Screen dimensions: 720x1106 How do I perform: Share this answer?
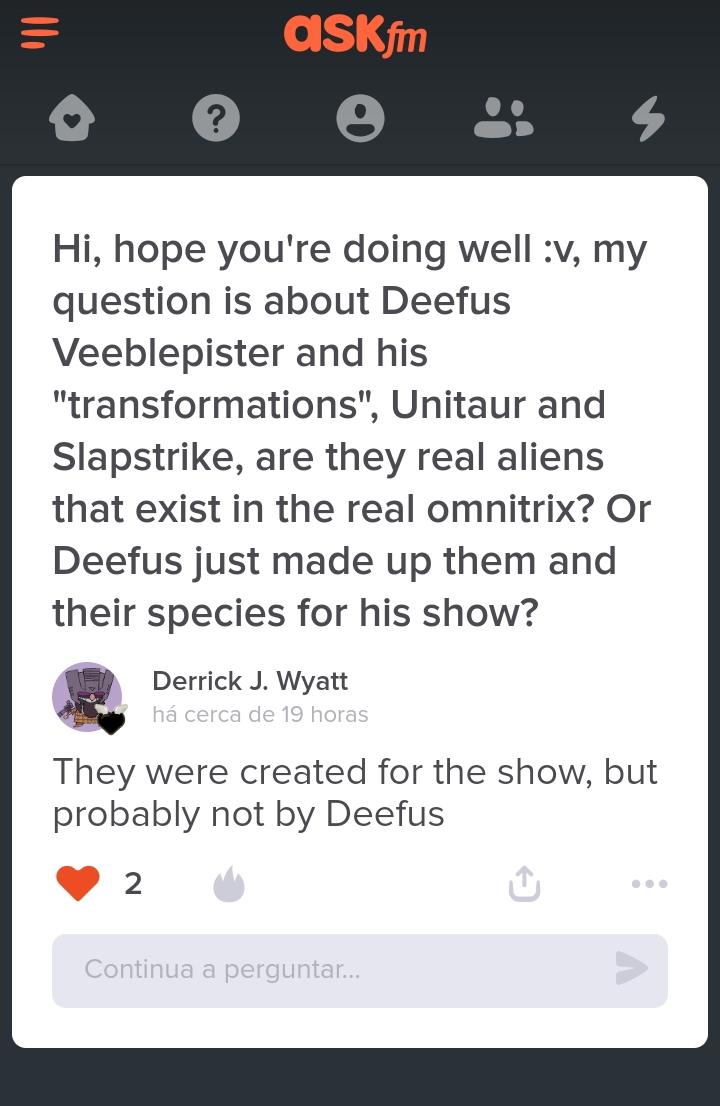click(x=525, y=883)
